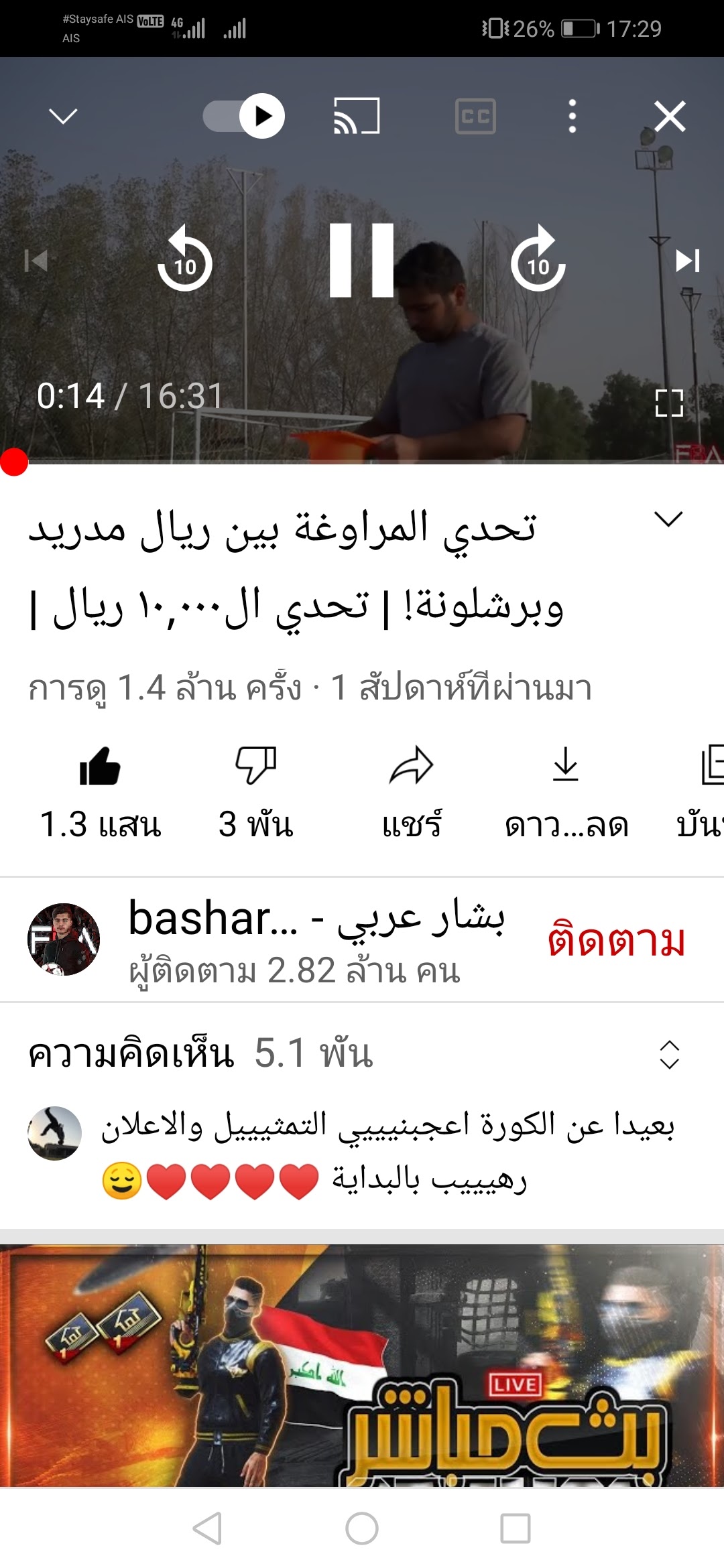Subscribe with the red ติดตาม button

(616, 939)
